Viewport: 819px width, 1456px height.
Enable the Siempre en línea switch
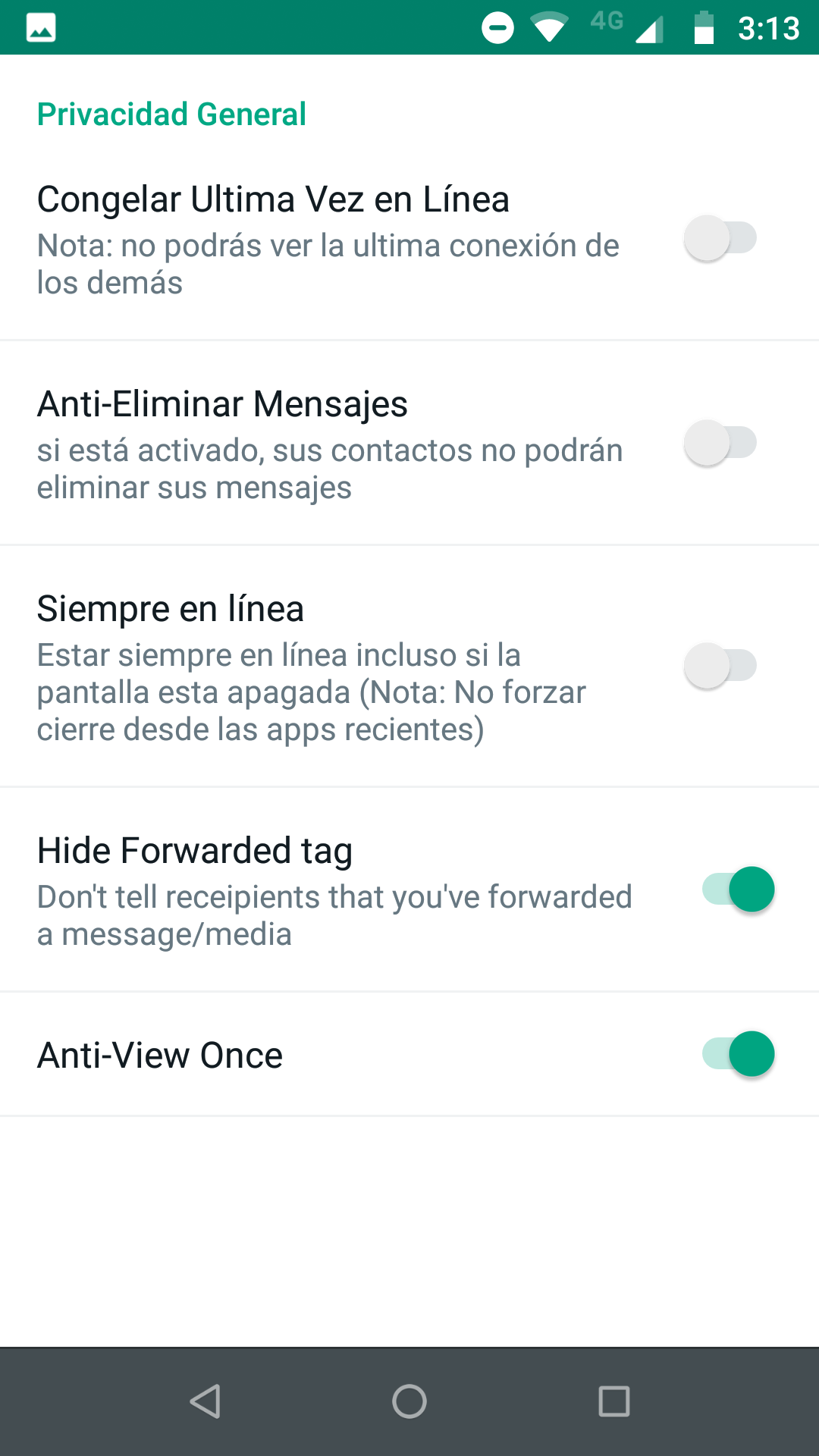pos(720,666)
